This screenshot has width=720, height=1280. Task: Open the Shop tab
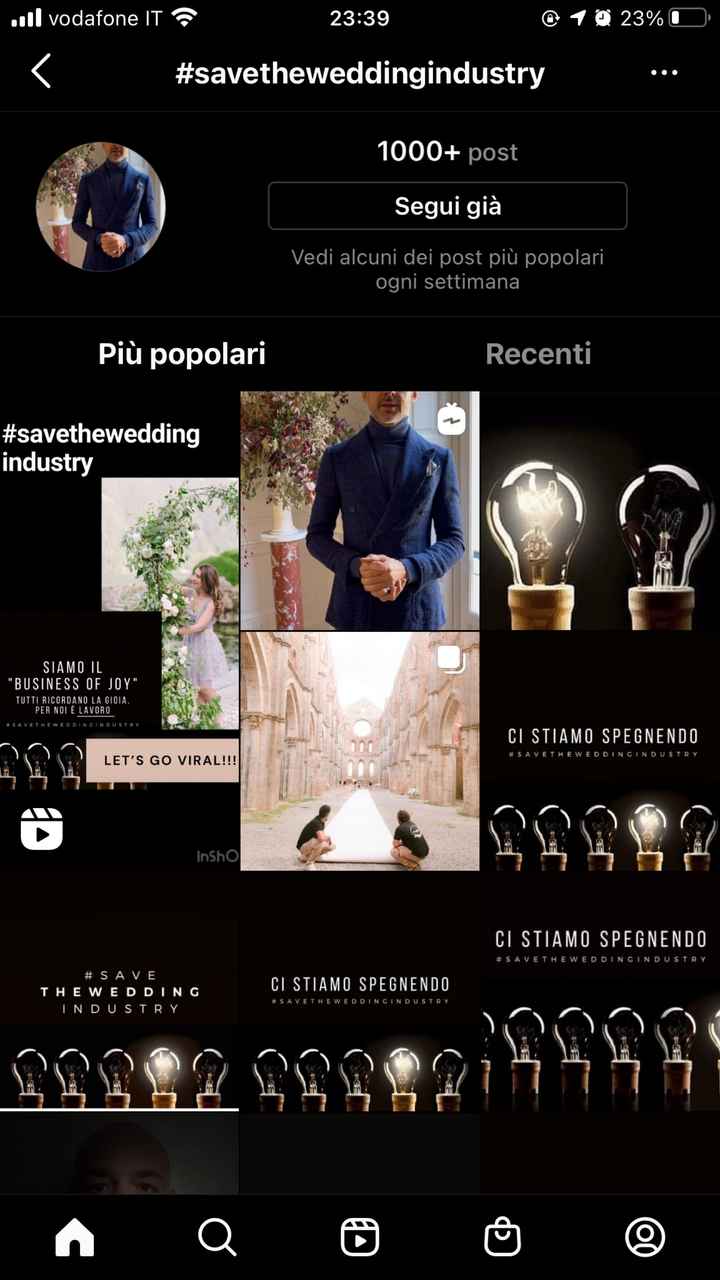502,1237
